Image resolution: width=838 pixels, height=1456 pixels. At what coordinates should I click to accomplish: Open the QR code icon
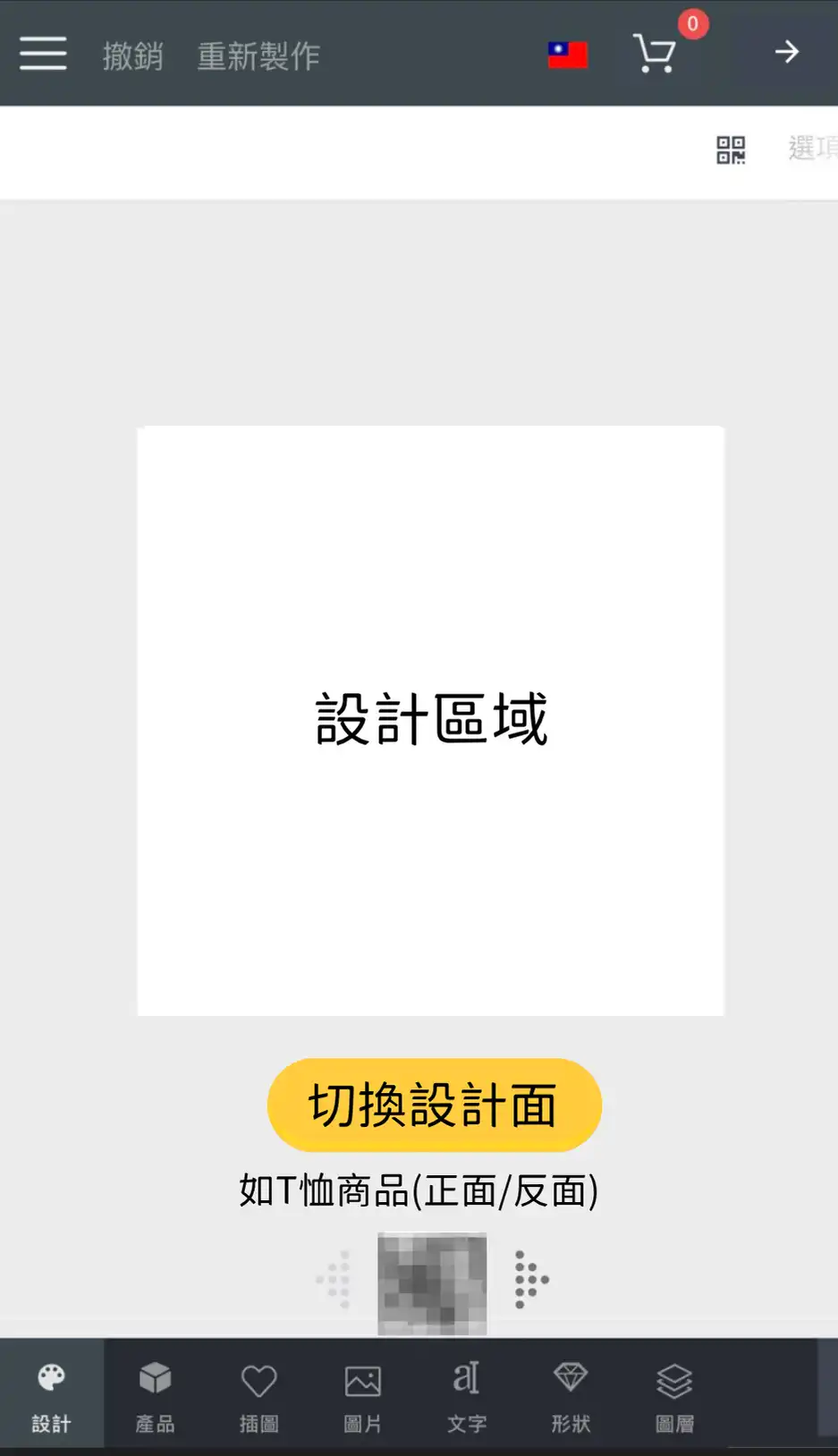731,149
